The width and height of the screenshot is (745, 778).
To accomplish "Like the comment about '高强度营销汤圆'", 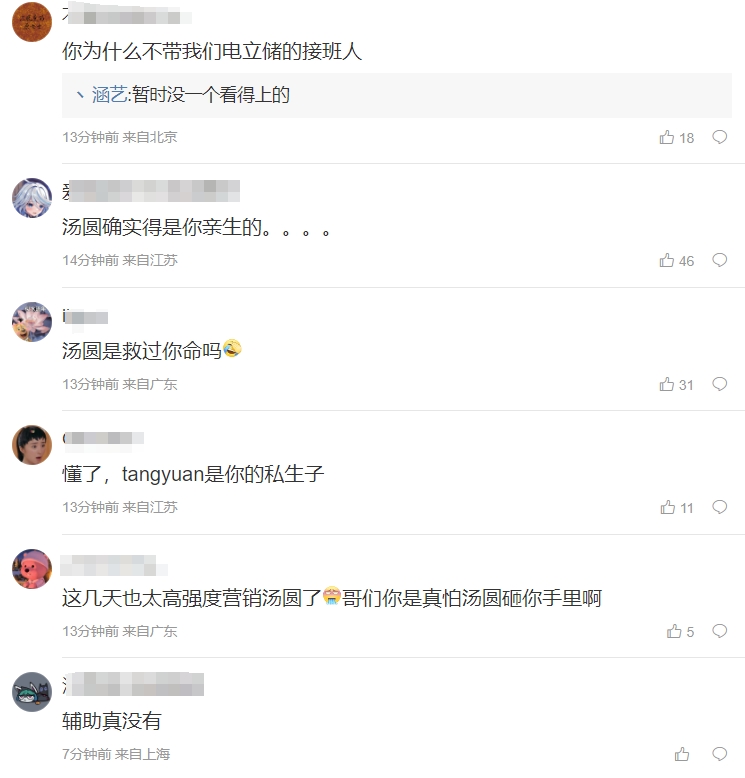I will pyautogui.click(x=674, y=632).
